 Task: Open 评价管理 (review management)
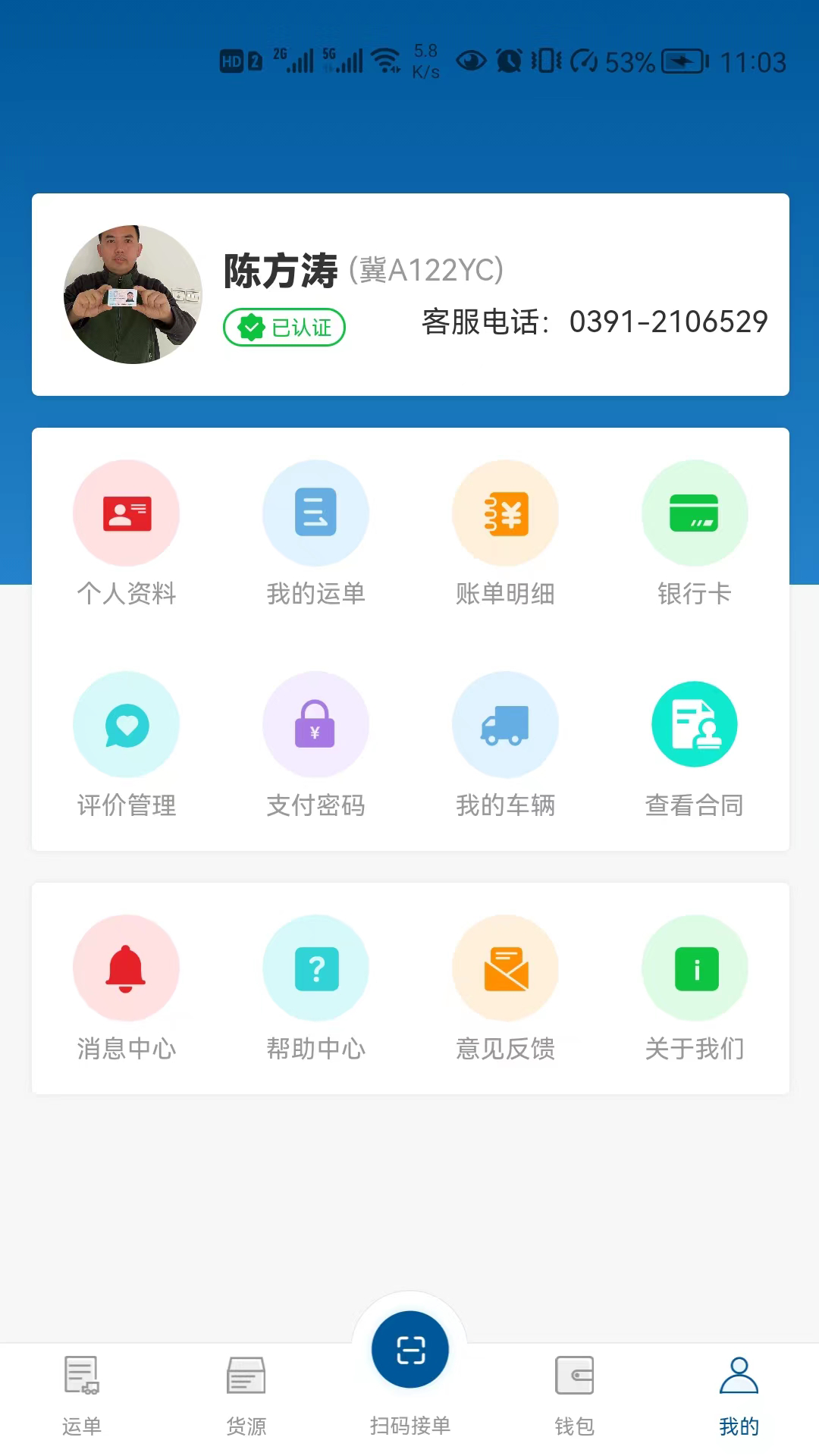[x=126, y=743]
